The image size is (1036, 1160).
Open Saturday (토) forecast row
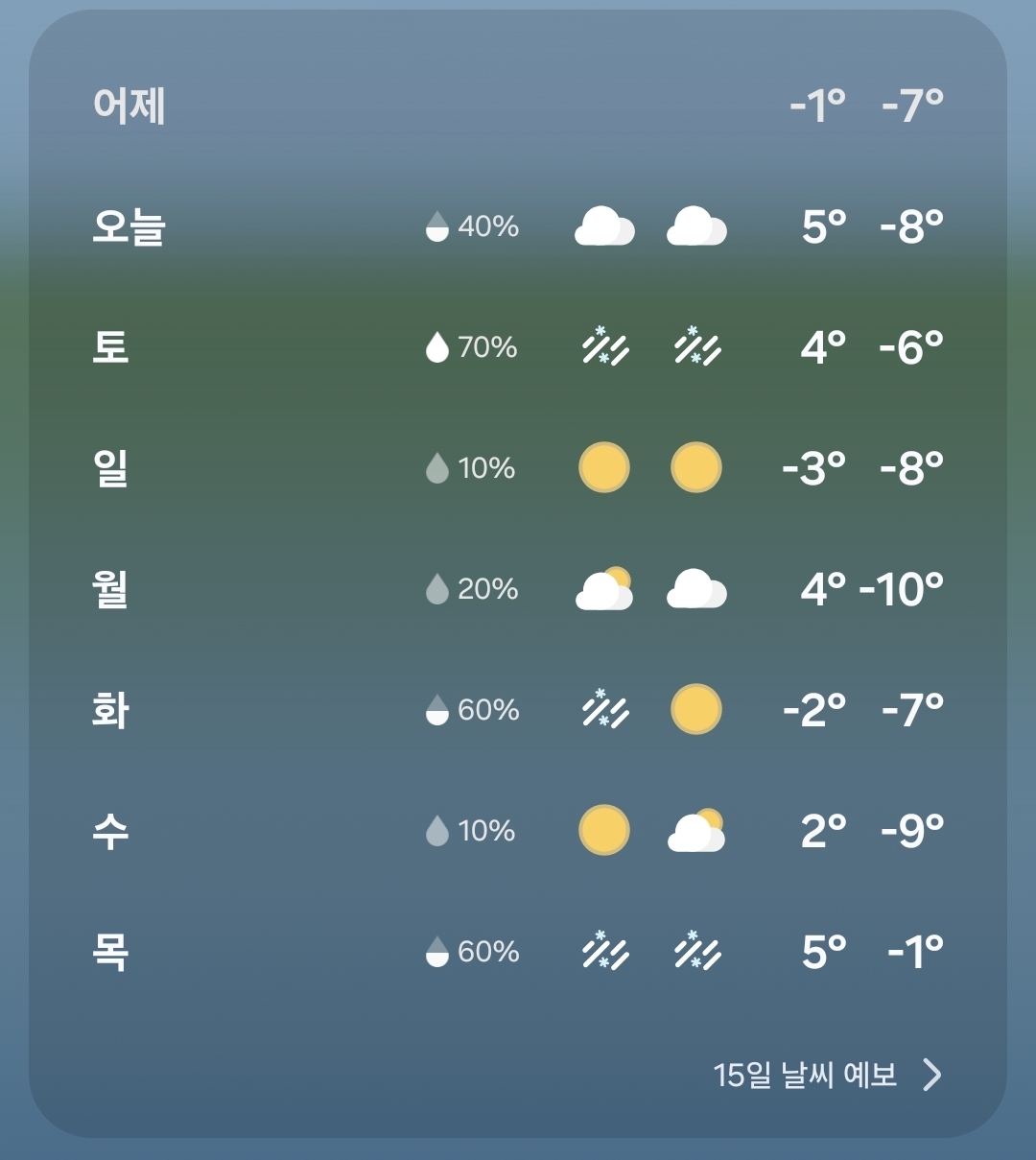[518, 347]
